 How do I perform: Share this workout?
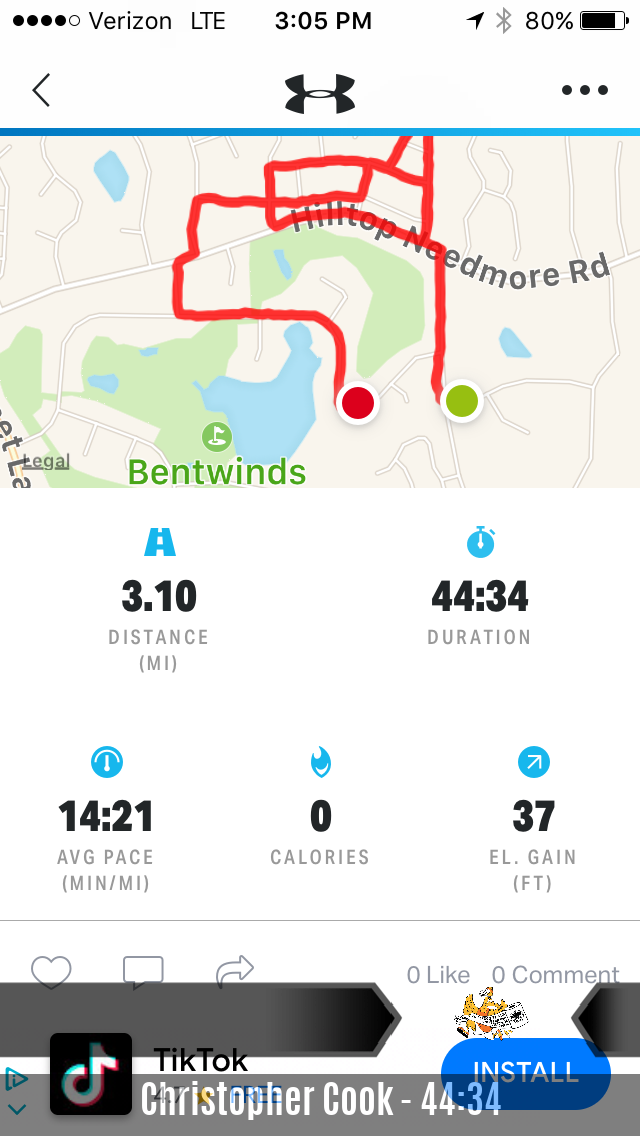tap(235, 970)
